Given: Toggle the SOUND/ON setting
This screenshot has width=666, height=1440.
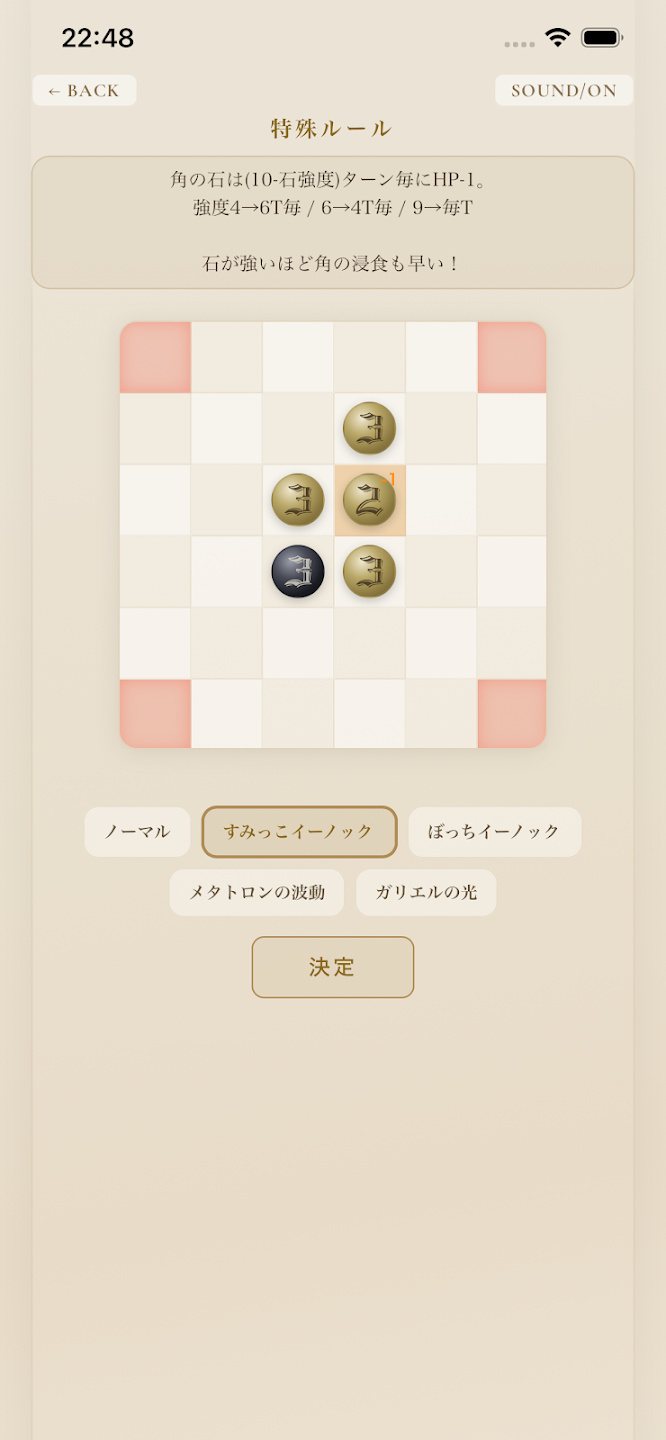Looking at the screenshot, I should (564, 90).
